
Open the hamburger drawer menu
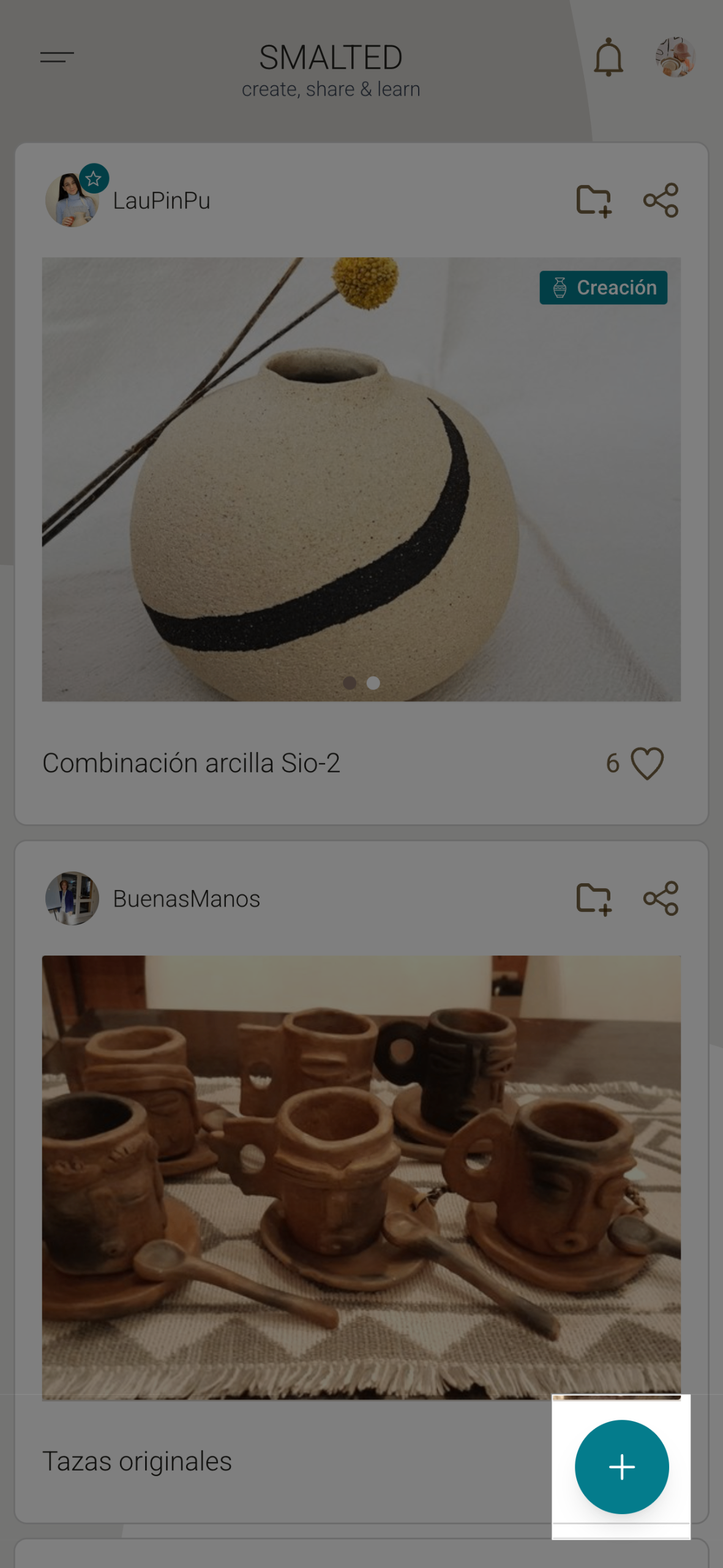tap(57, 57)
